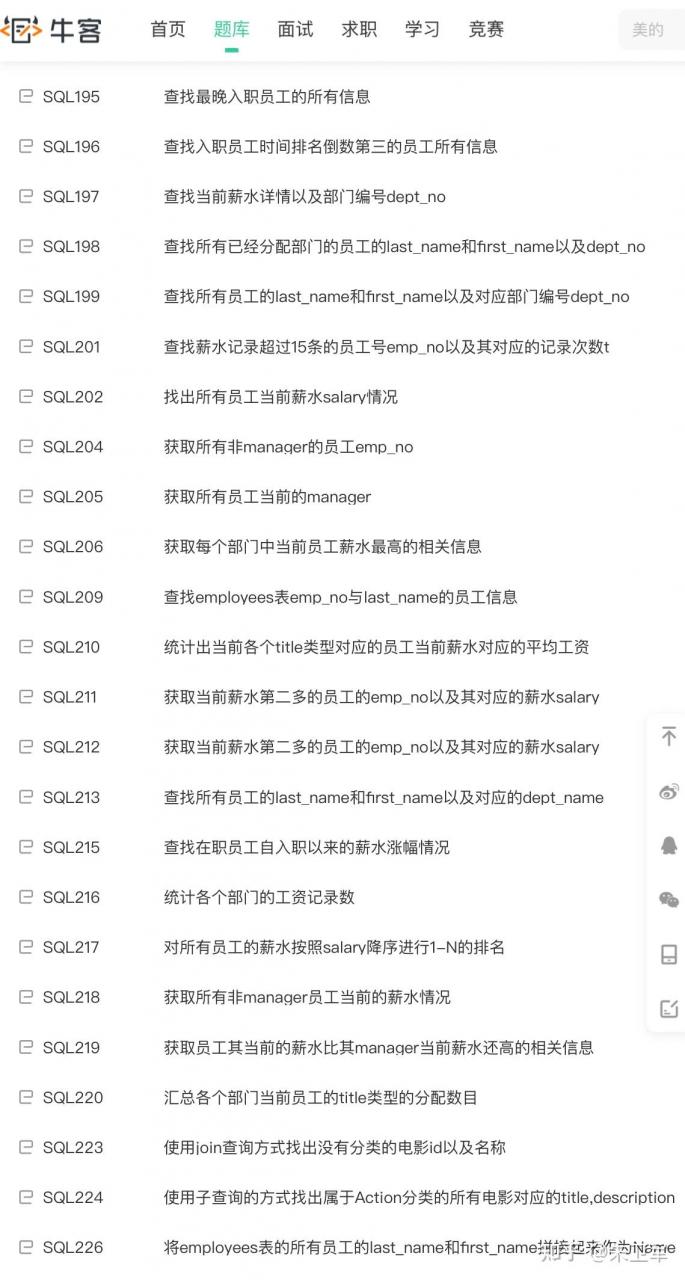Image resolution: width=685 pixels, height=1280 pixels.
Task: Switch to the 面试 tab
Action: click(295, 29)
